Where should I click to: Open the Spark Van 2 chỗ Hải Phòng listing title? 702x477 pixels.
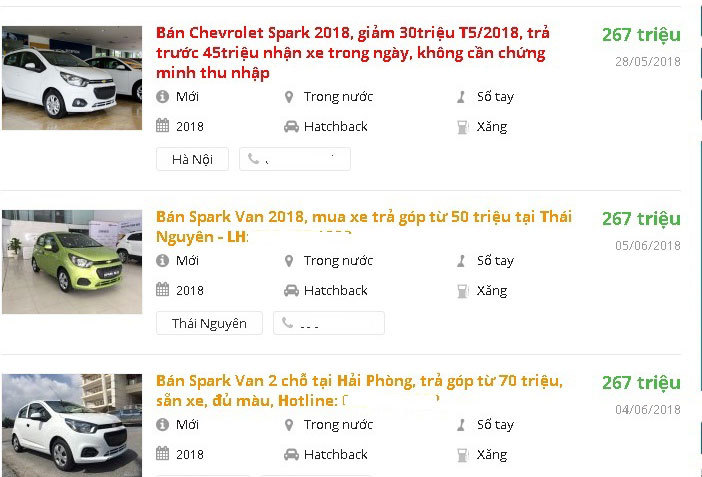coord(359,390)
